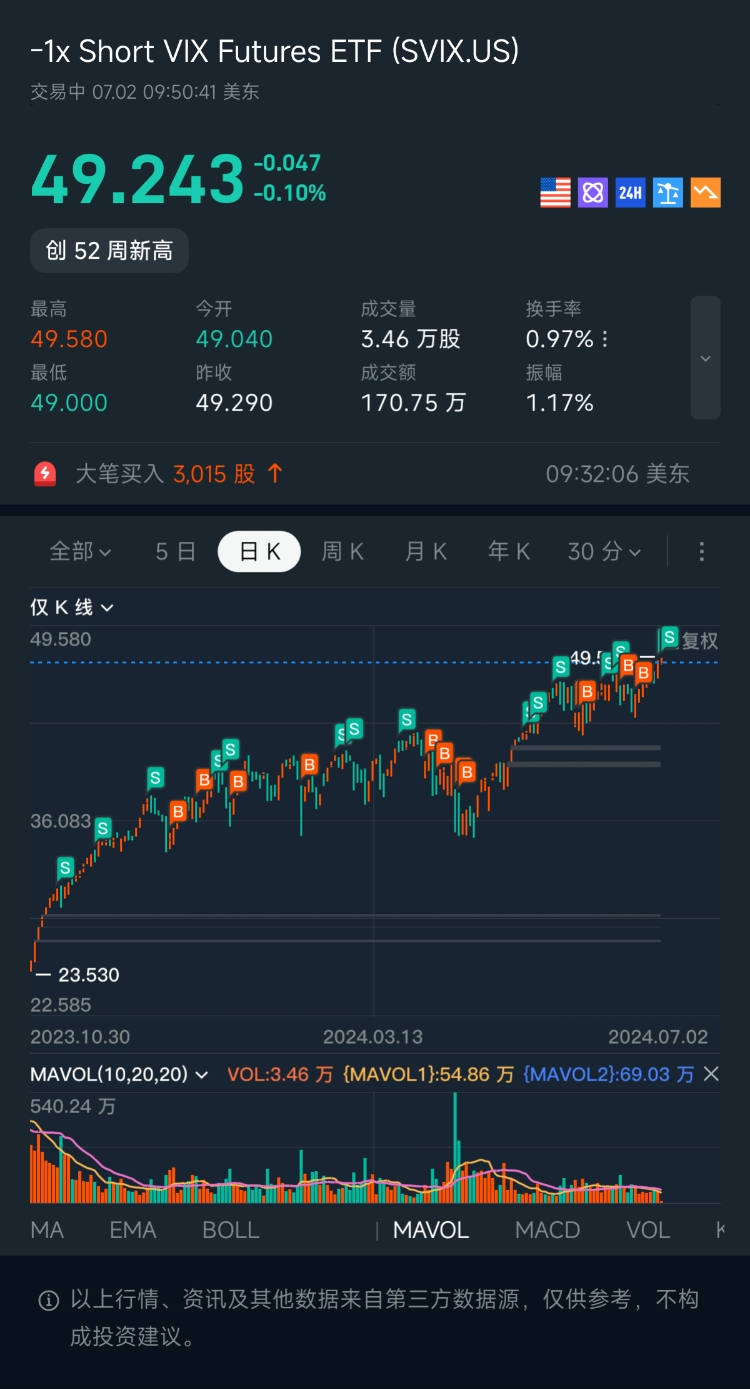Expand the collapsed stats panel chevron
750x1389 pixels.
tap(705, 358)
